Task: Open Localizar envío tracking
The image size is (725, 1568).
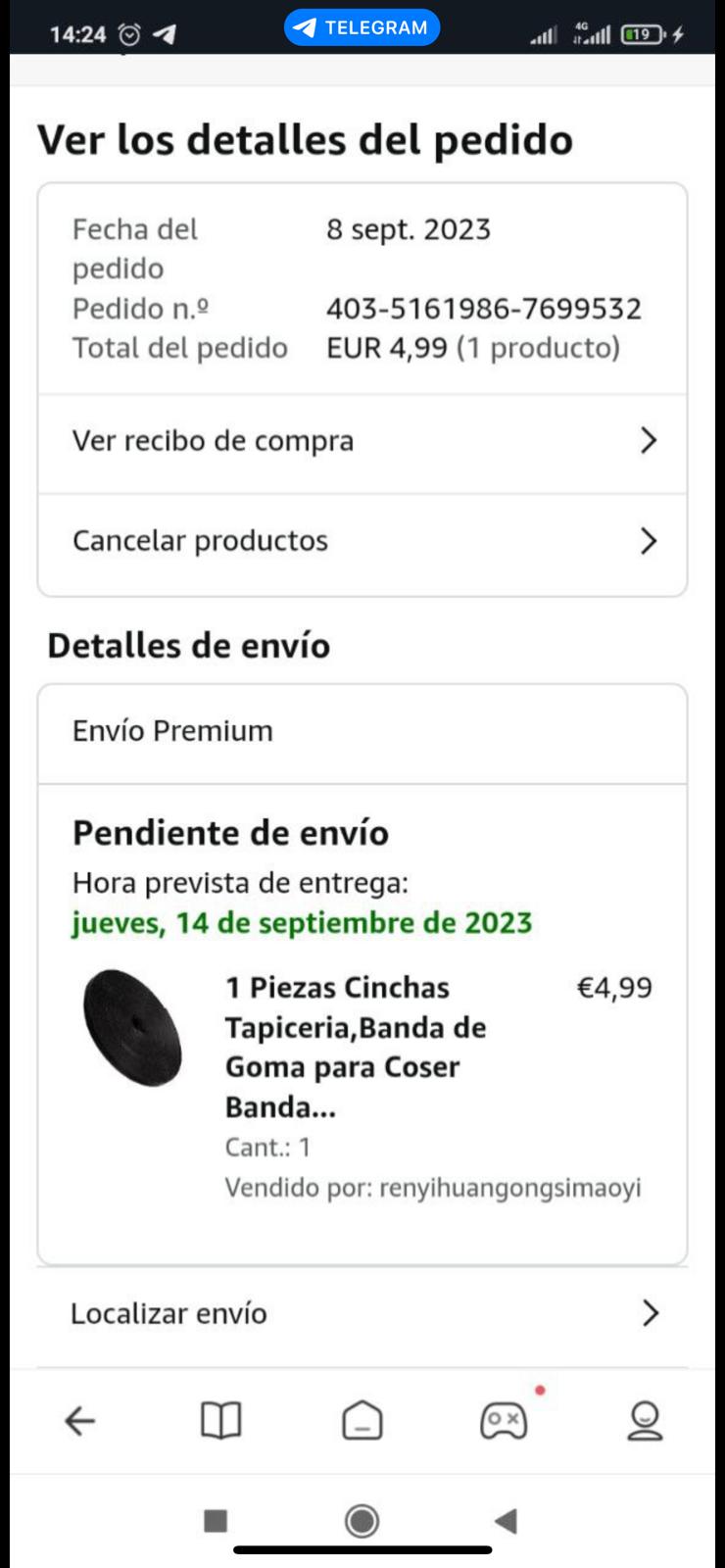Action: (362, 1313)
